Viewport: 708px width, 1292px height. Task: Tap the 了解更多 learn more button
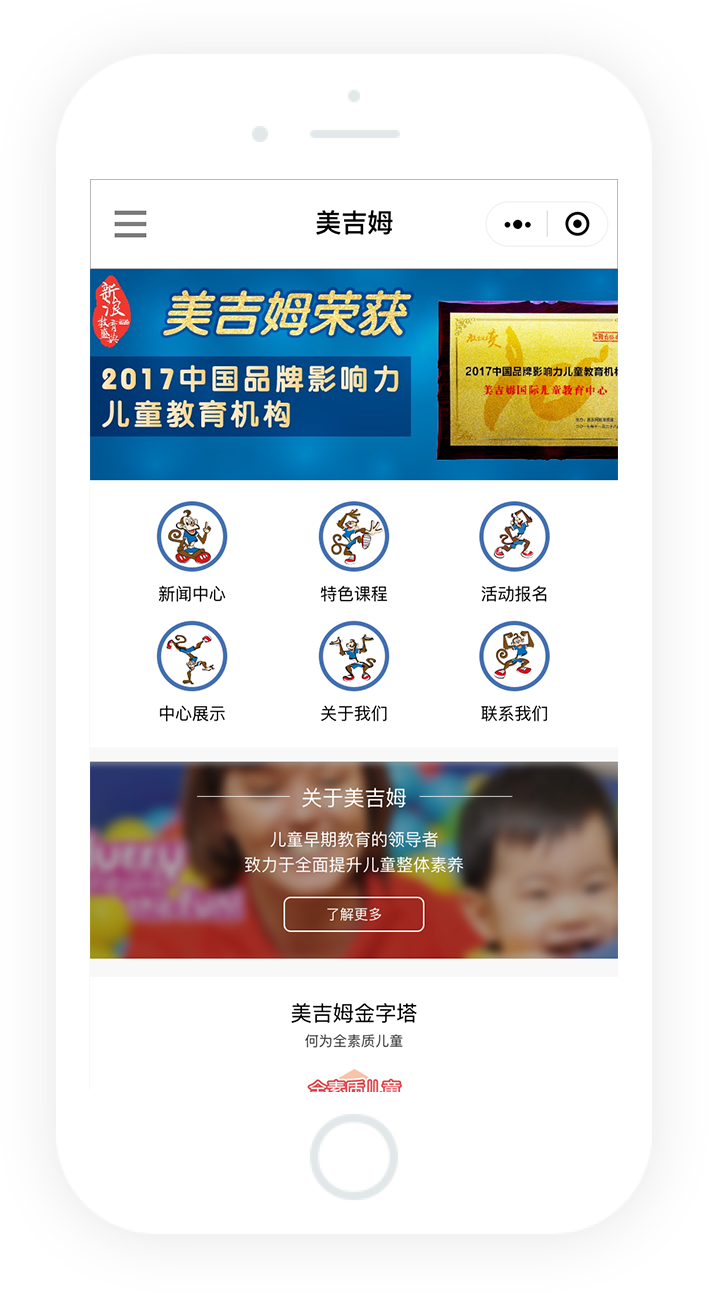coord(353,914)
